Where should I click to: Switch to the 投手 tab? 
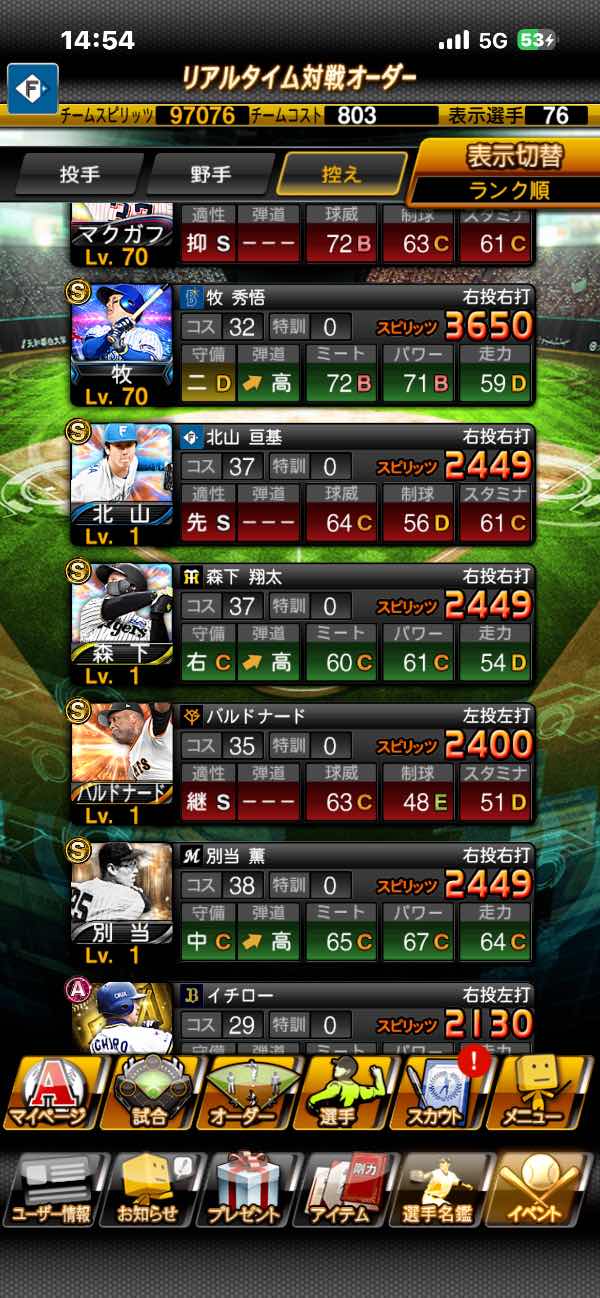80,175
